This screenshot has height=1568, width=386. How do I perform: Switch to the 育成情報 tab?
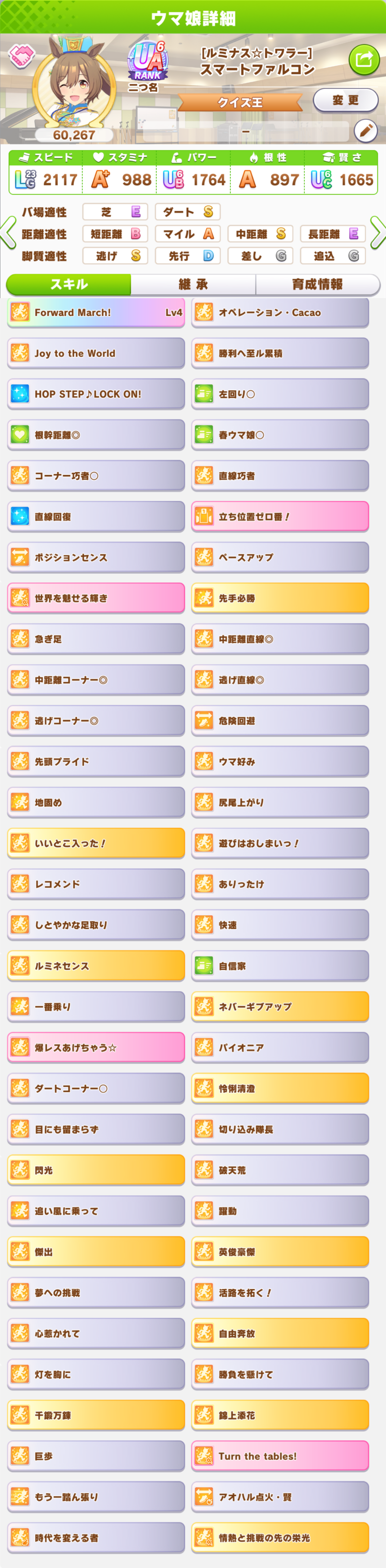click(316, 284)
